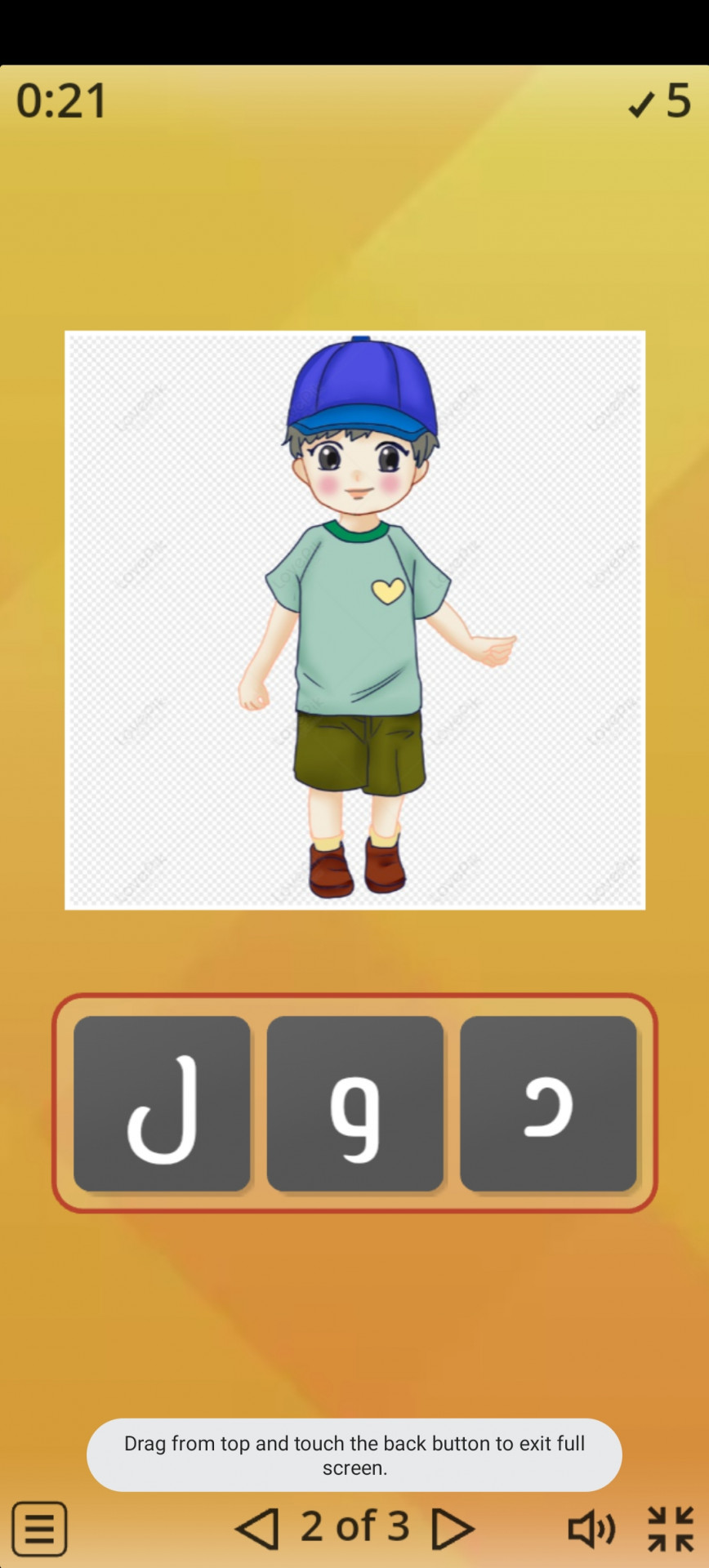Exit full screen mode
The image size is (709, 1568).
click(x=671, y=1528)
